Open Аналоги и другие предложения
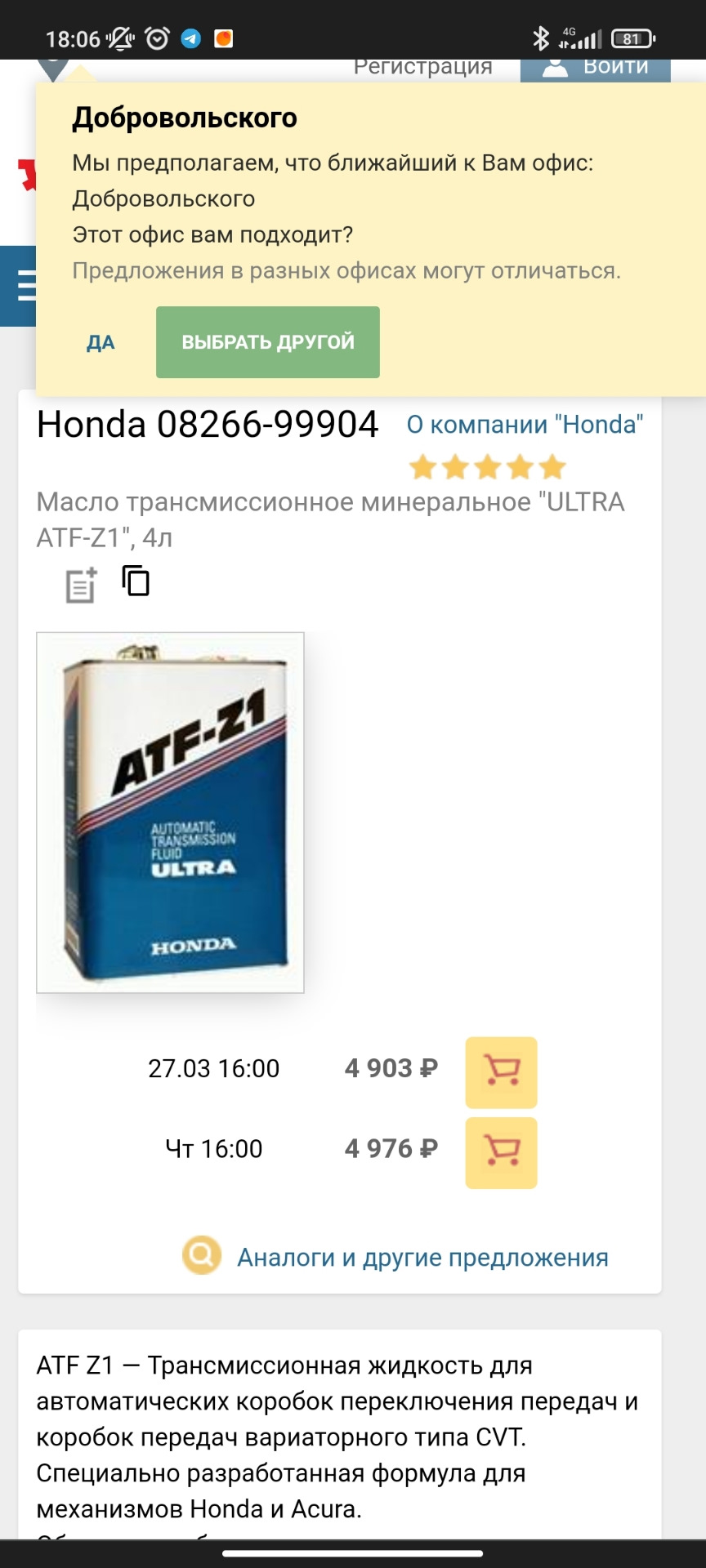Image resolution: width=706 pixels, height=1568 pixels. click(x=422, y=1258)
